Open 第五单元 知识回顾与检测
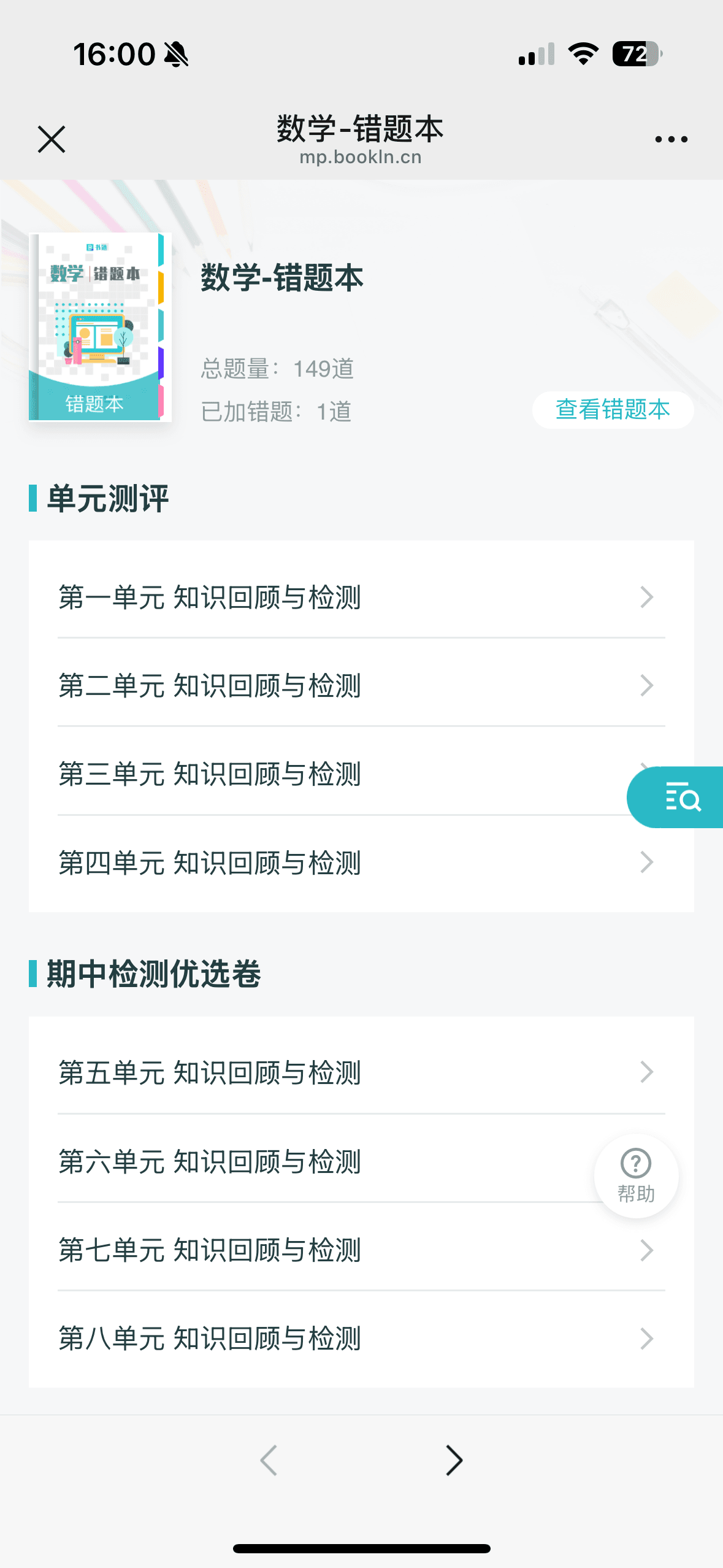 point(361,1072)
